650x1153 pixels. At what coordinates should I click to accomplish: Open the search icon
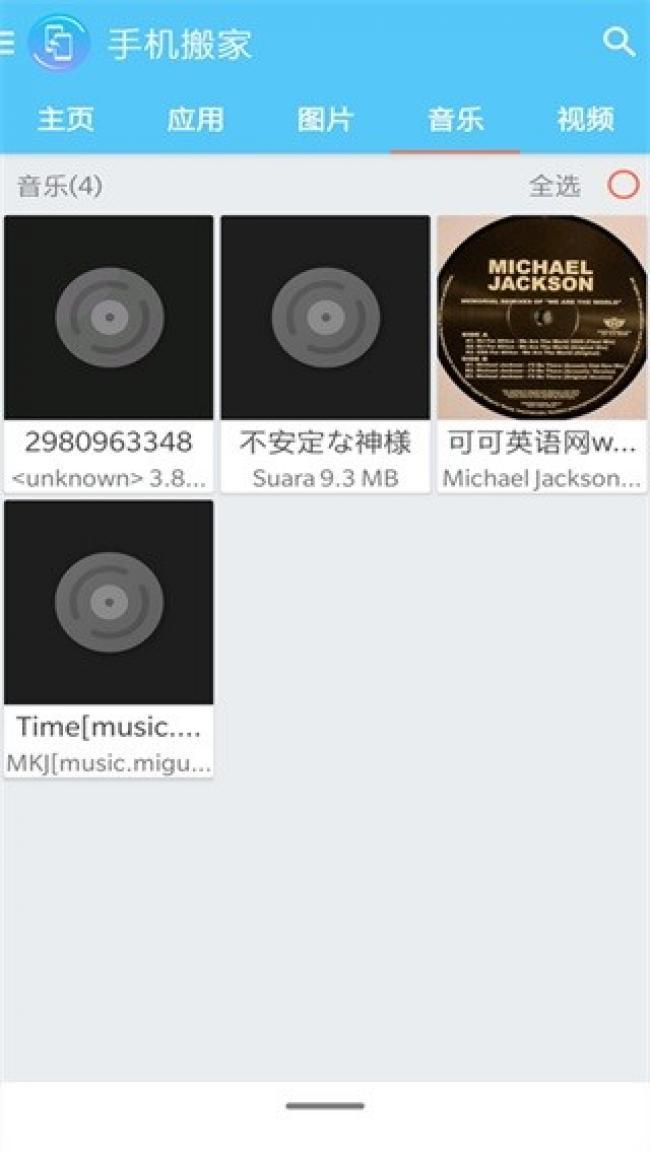pos(619,42)
